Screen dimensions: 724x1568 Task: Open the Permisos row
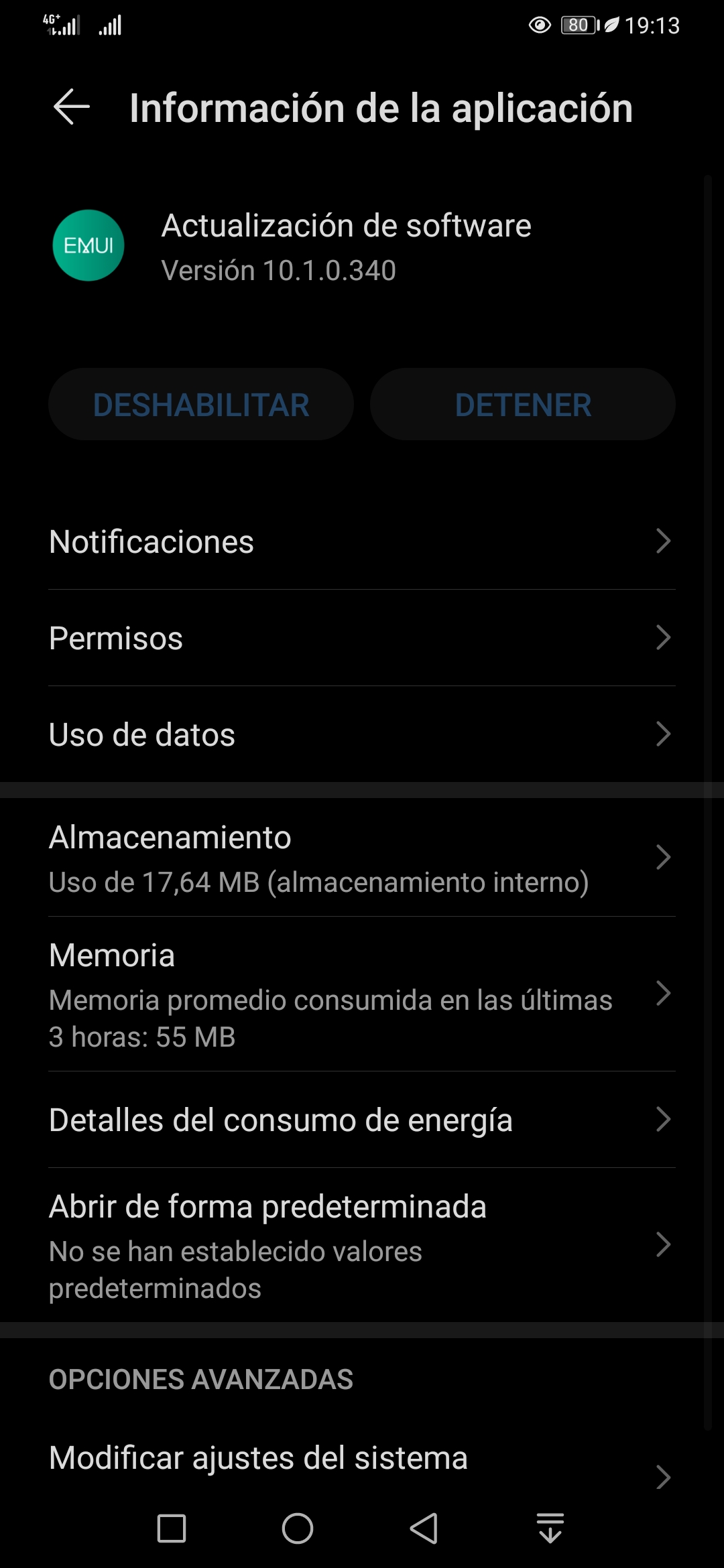tap(362, 638)
